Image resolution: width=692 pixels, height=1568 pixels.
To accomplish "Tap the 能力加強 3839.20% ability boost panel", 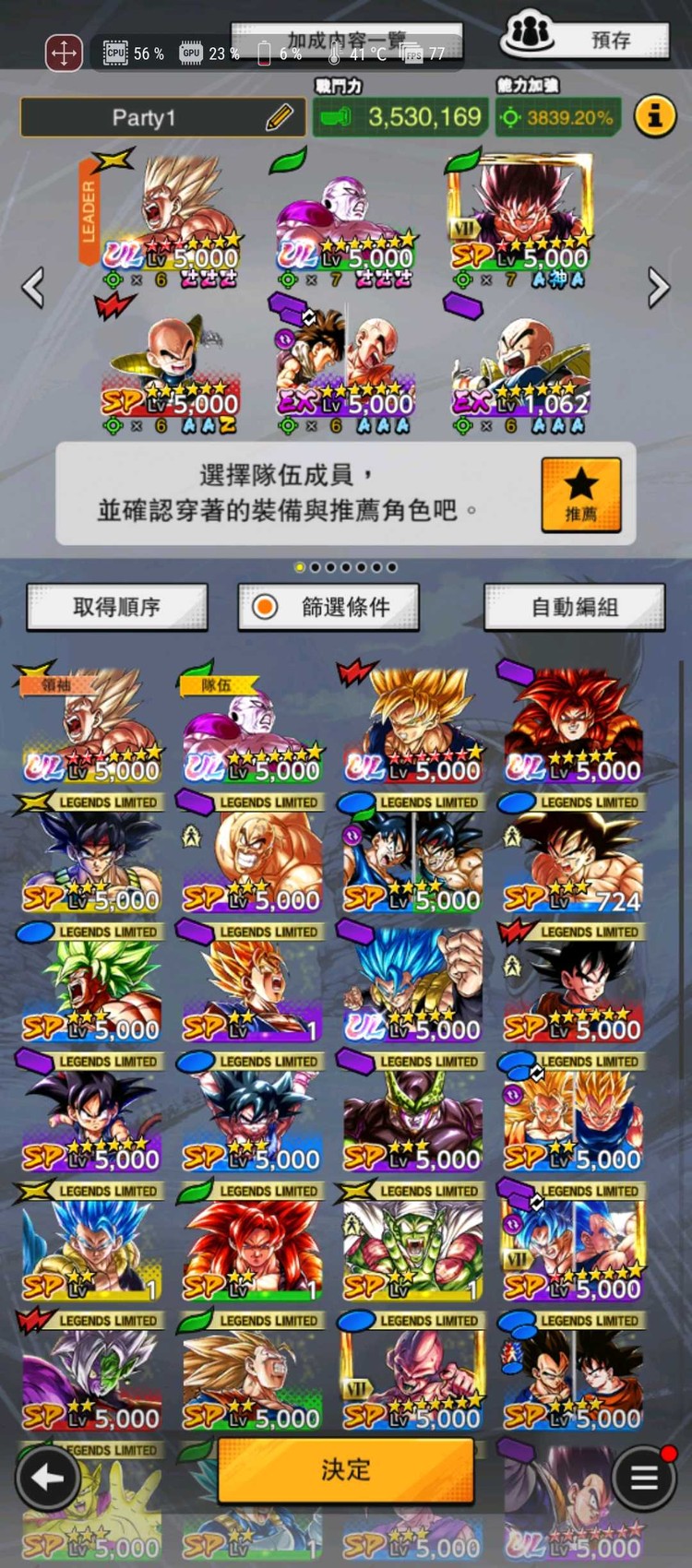I will tap(557, 117).
